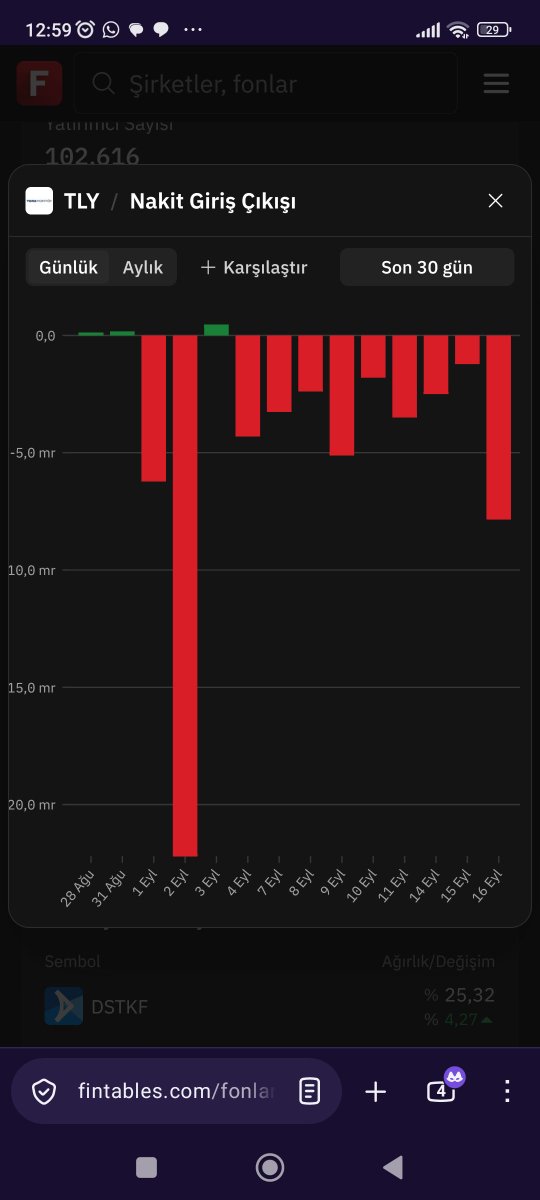Tap the 2 Eyl bar in chart
The height and width of the screenshot is (1200, 540).
[185, 595]
